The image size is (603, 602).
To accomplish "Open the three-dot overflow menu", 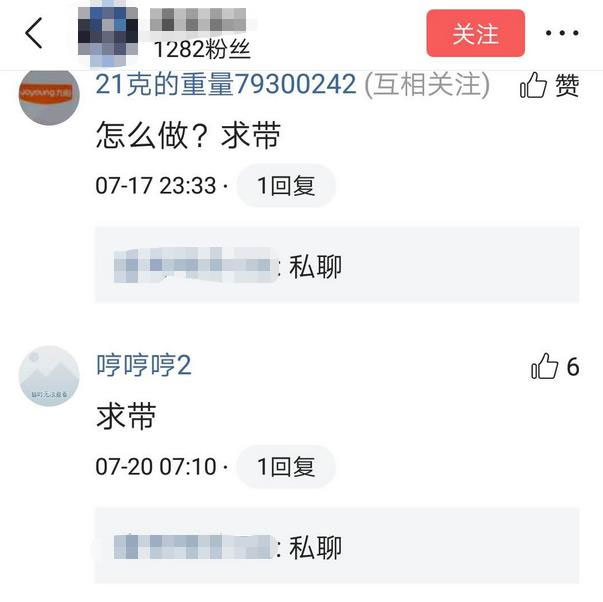I will click(562, 33).
